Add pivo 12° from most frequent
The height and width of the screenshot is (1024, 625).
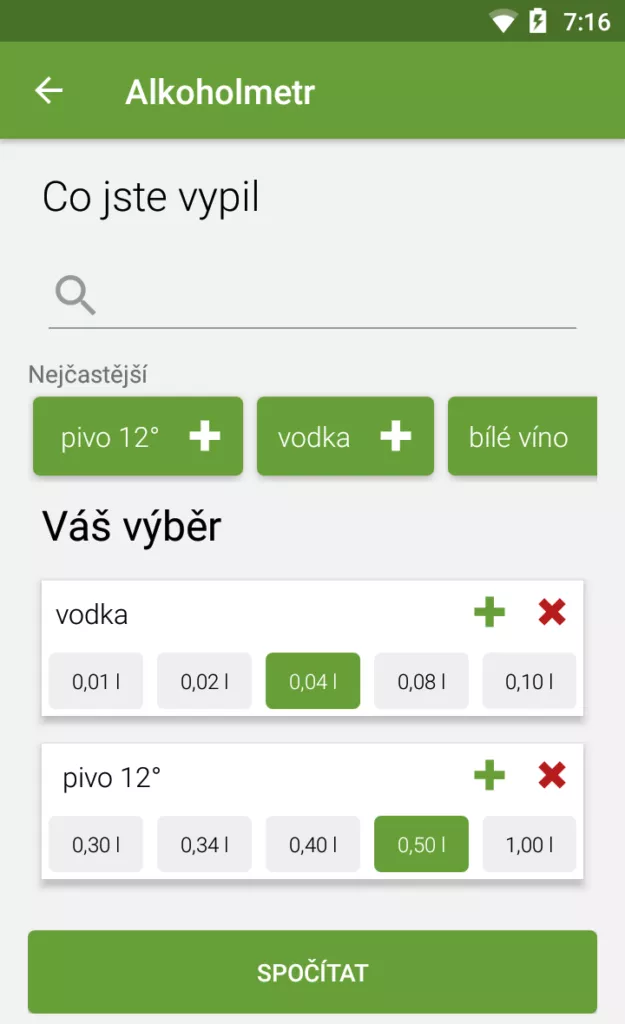138,436
